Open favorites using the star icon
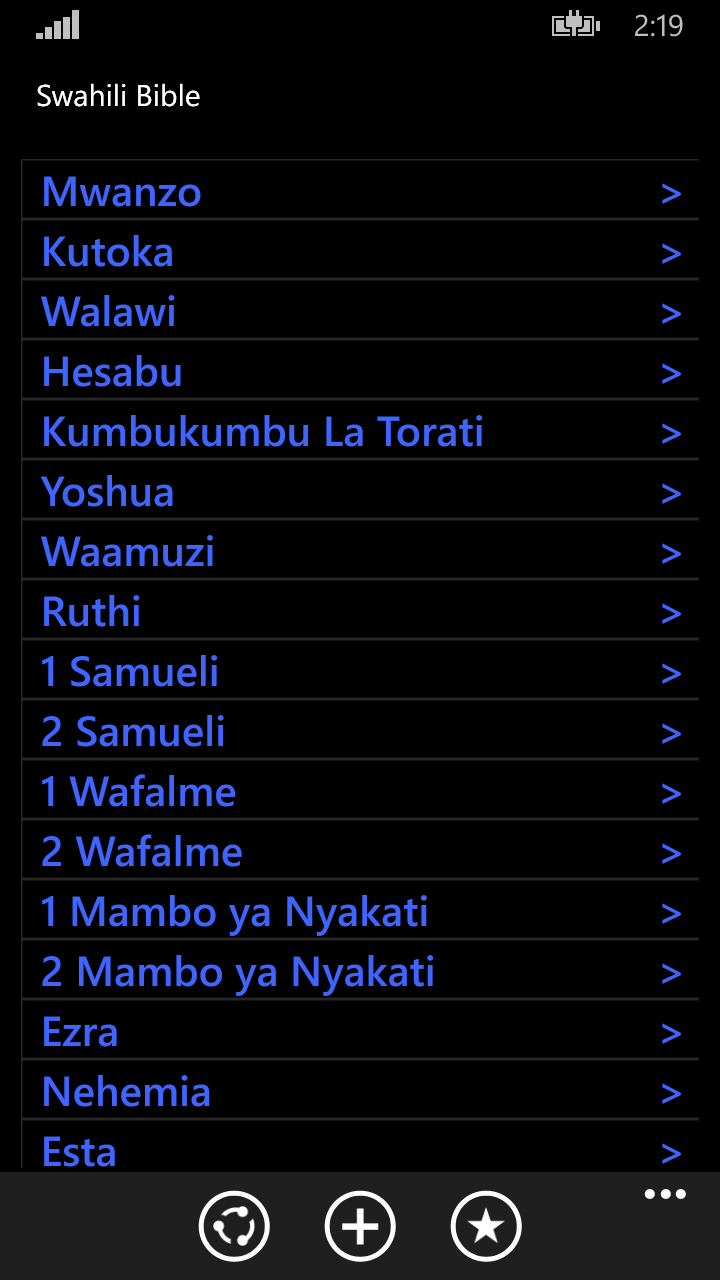 click(x=485, y=1225)
